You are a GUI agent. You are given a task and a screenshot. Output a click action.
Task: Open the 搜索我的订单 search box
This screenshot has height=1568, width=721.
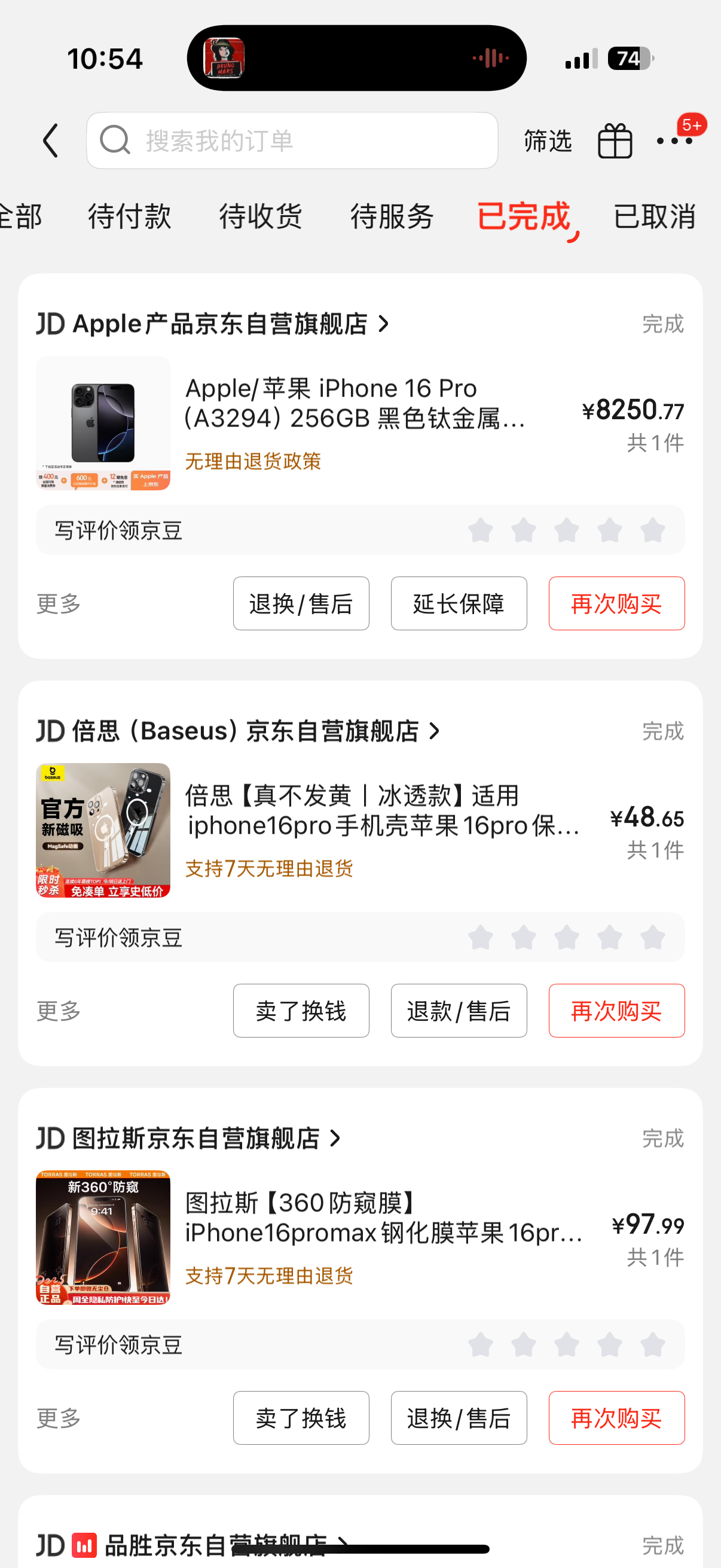pyautogui.click(x=292, y=141)
